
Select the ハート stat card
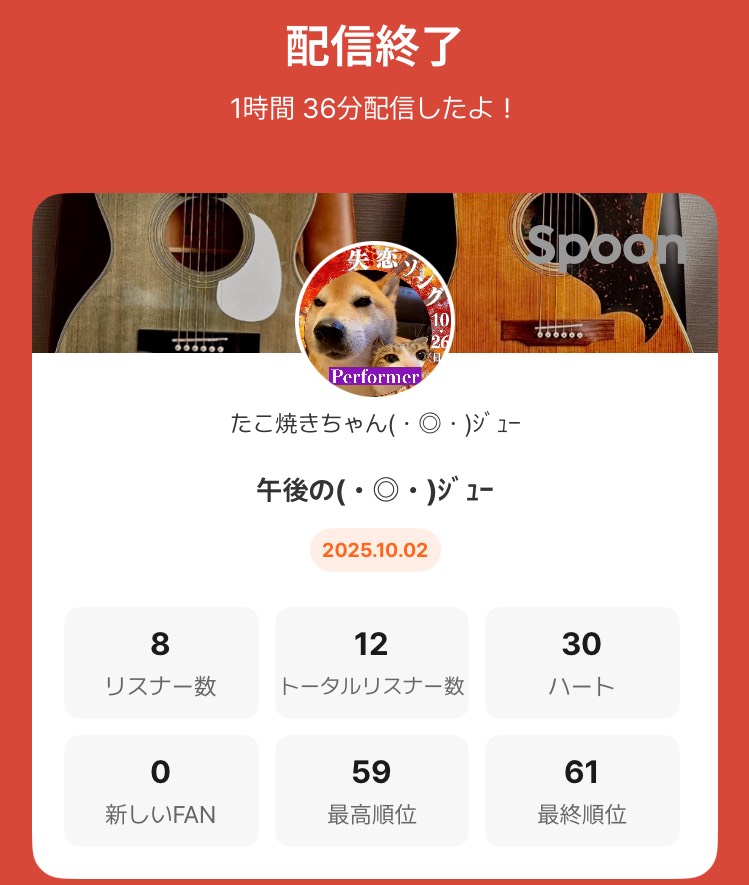[x=582, y=662]
